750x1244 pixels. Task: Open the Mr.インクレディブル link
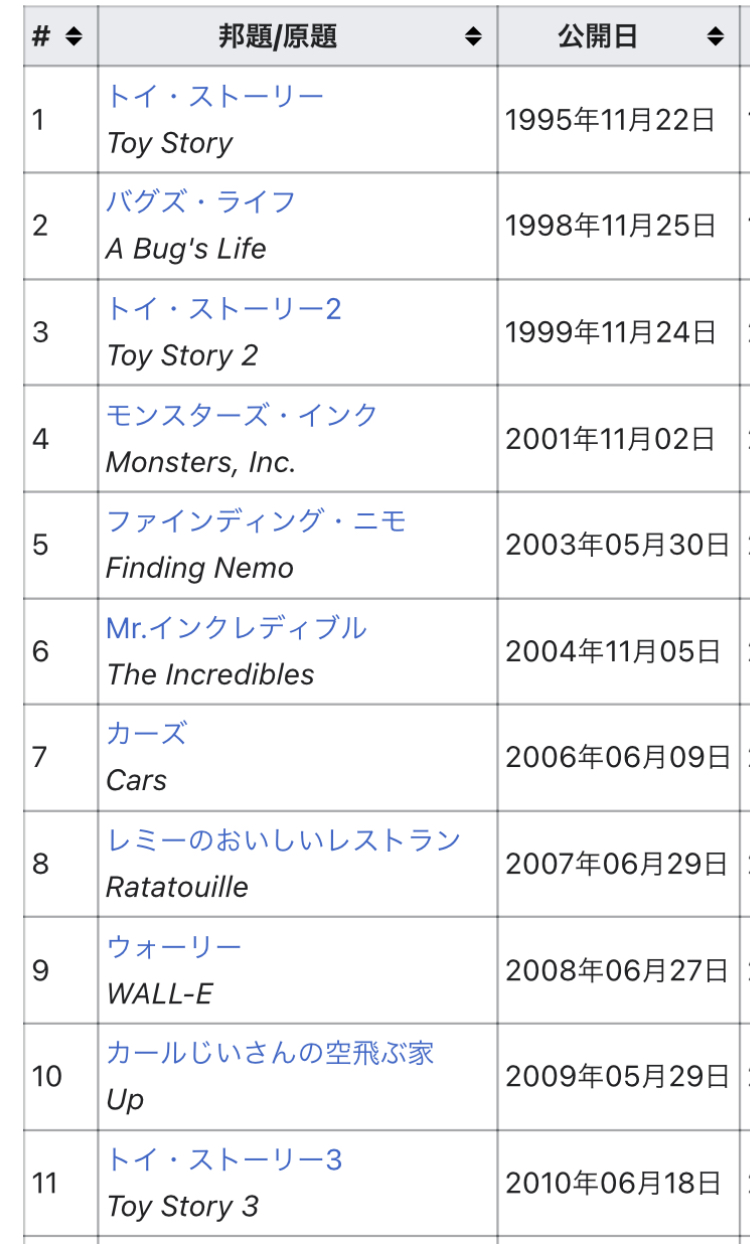pos(236,628)
